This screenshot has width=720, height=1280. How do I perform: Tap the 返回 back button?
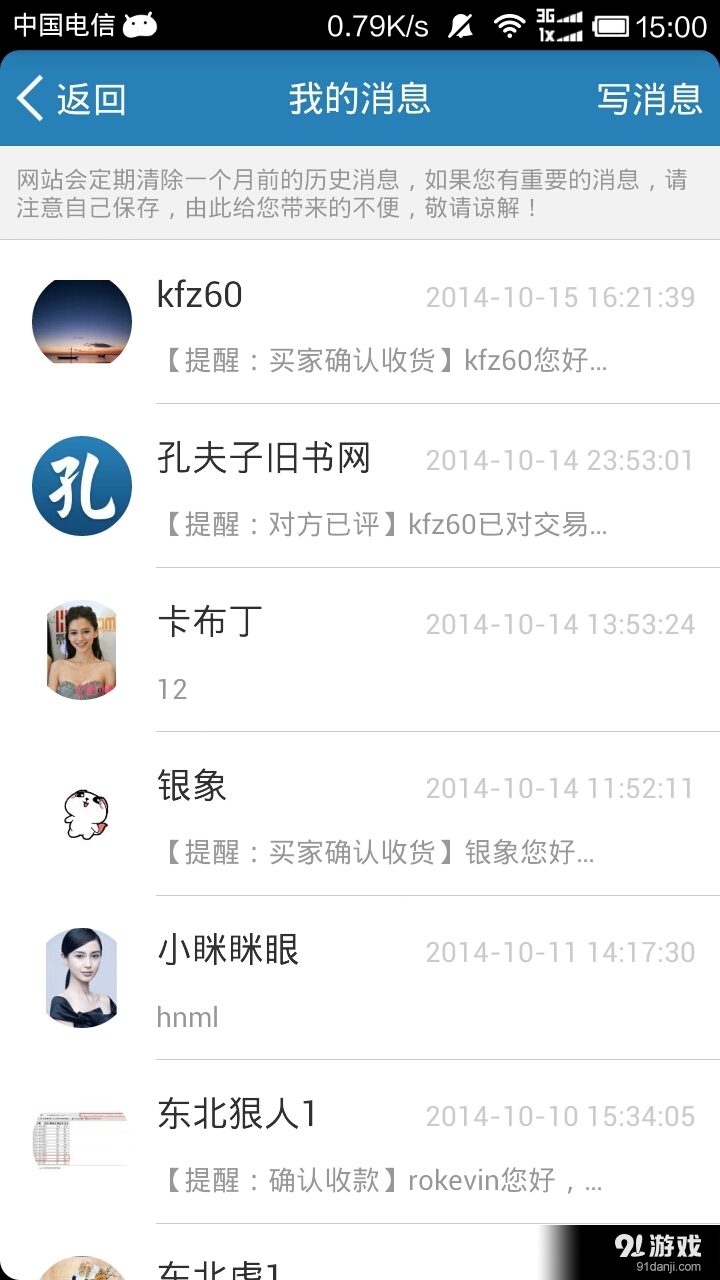(x=70, y=100)
